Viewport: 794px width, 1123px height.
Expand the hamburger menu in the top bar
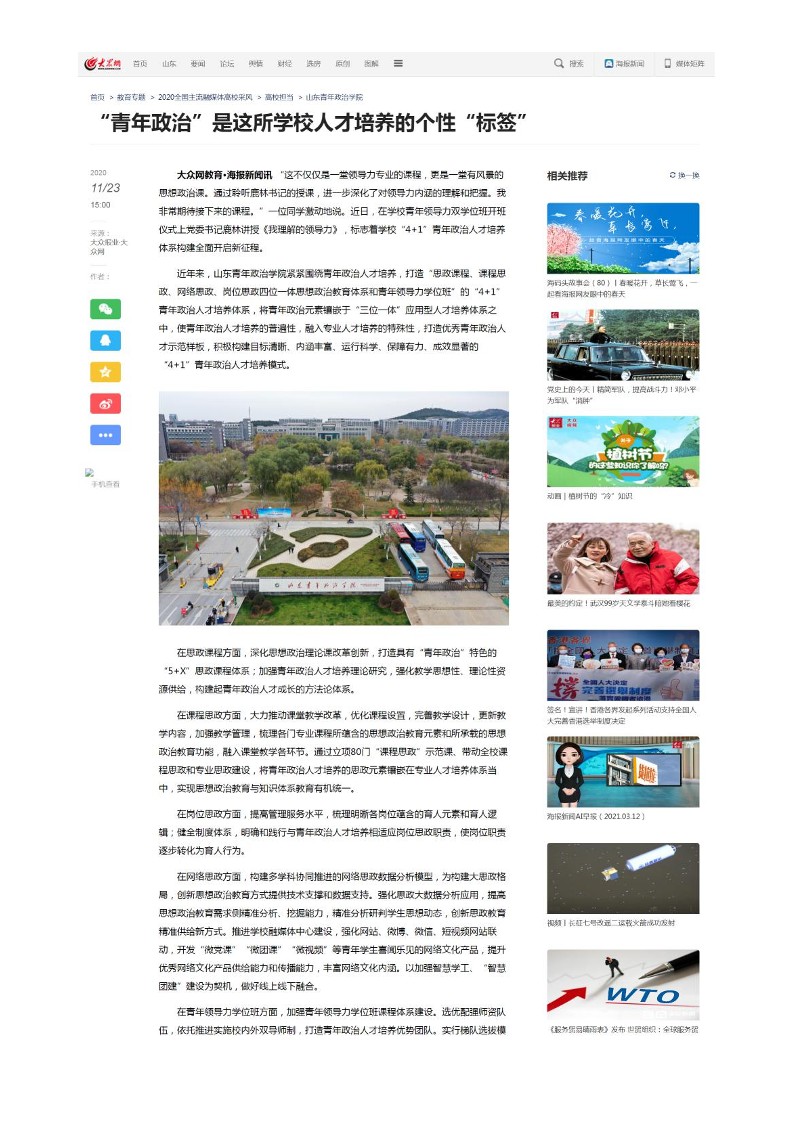(x=398, y=64)
